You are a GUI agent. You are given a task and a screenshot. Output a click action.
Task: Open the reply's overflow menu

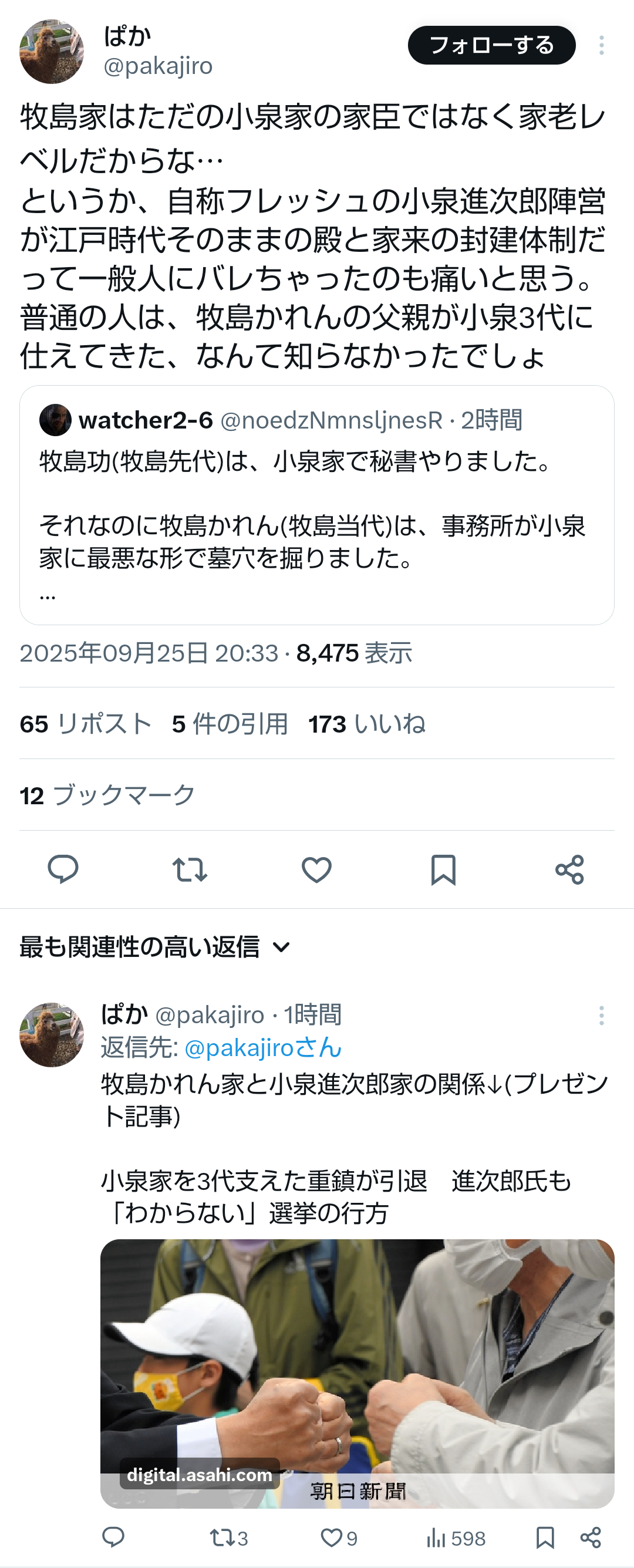point(601,1016)
